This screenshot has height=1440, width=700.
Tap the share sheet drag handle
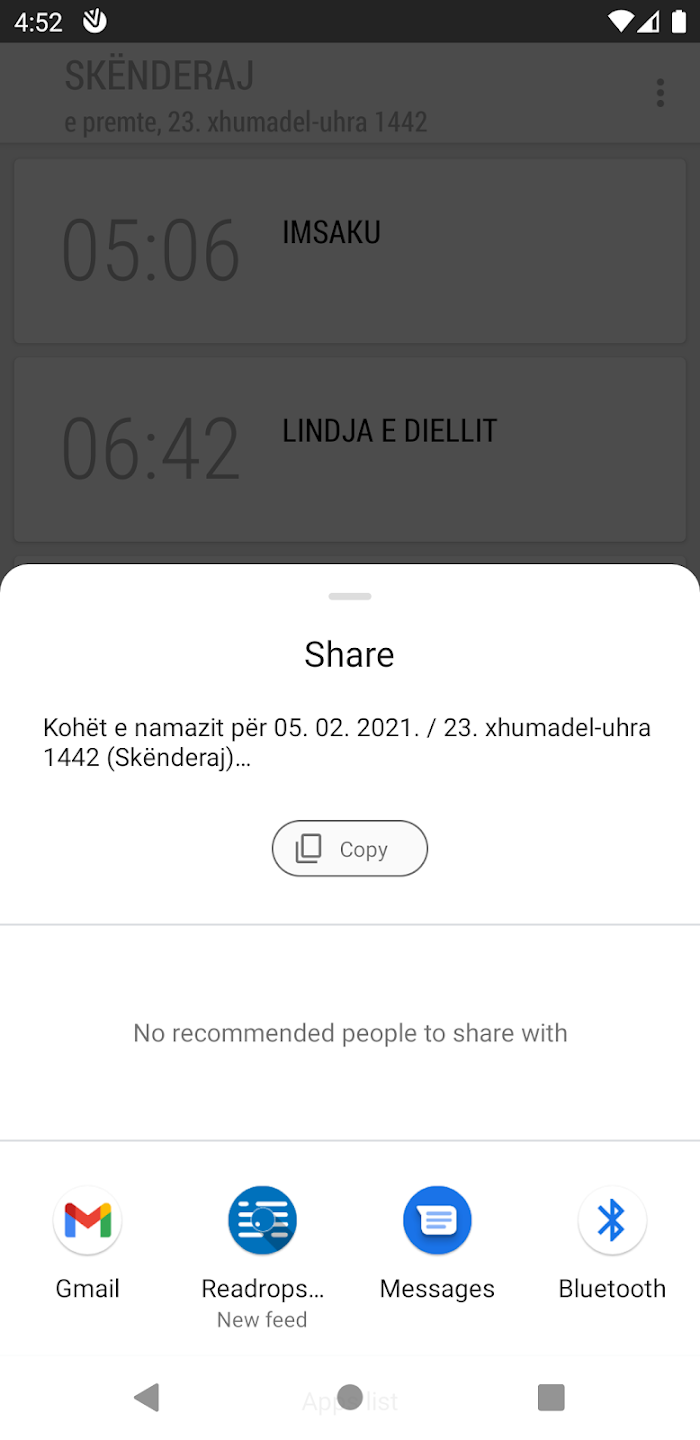(x=350, y=596)
